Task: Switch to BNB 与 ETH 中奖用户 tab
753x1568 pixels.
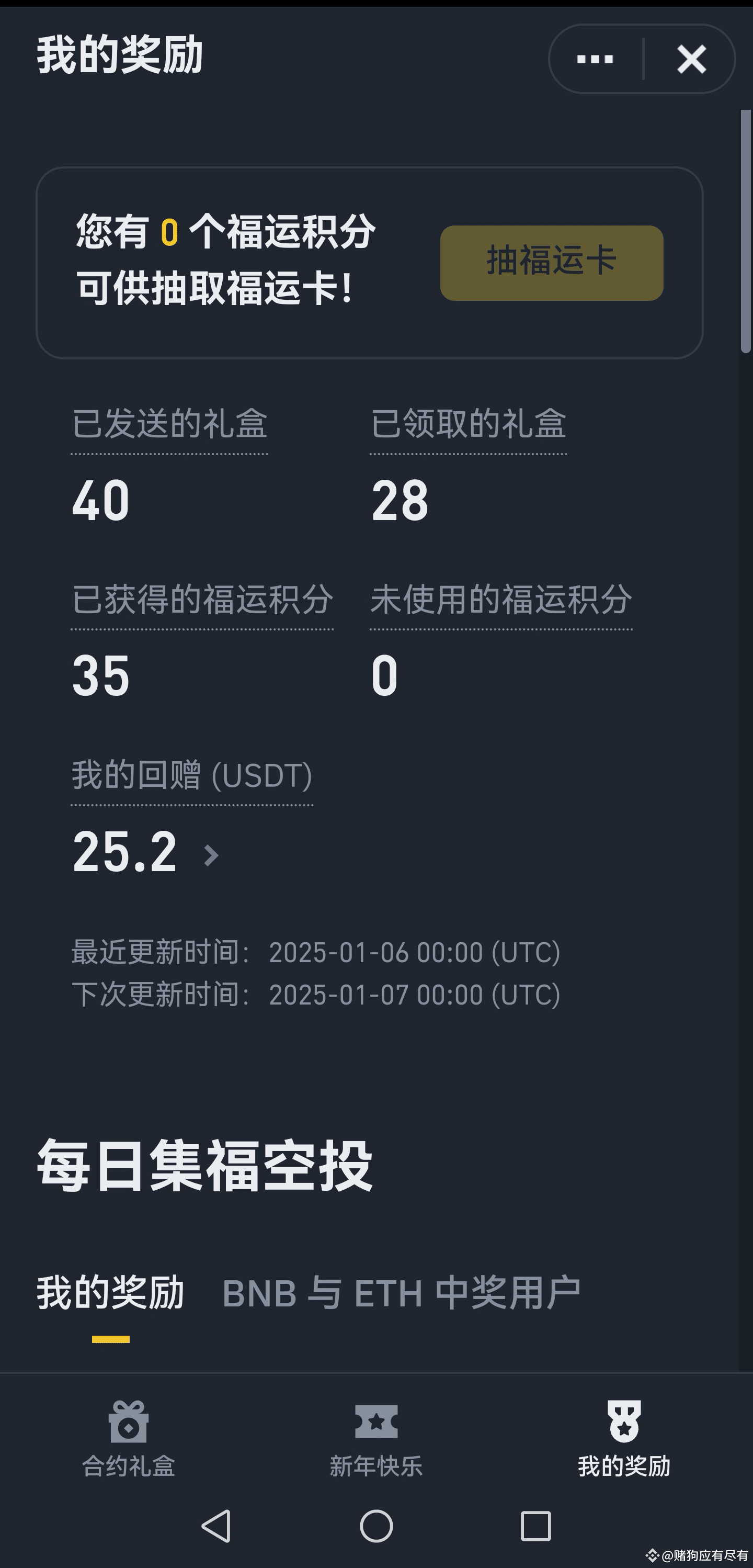Action: (401, 1292)
